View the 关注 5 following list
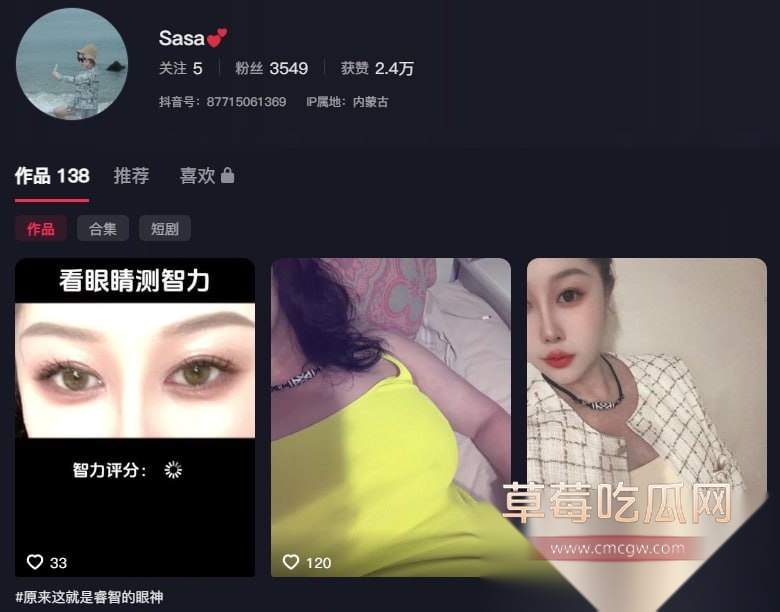 180,69
